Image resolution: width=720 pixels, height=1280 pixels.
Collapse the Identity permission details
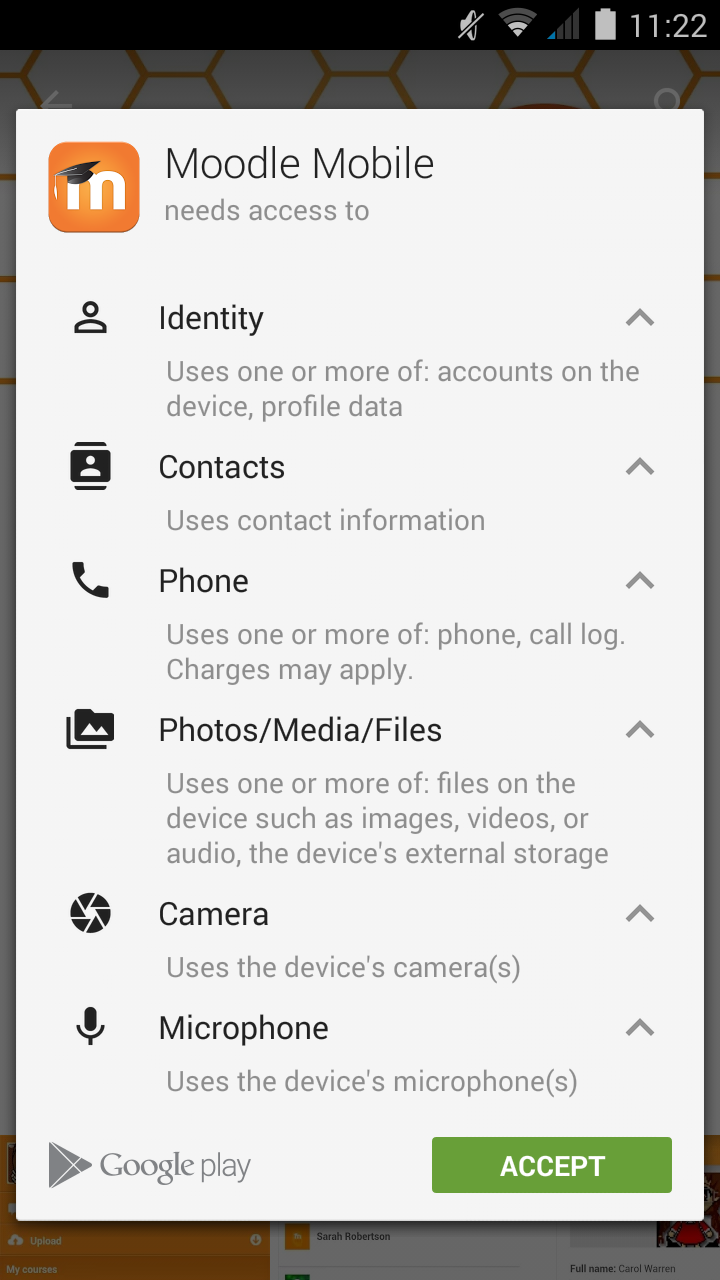tap(640, 318)
